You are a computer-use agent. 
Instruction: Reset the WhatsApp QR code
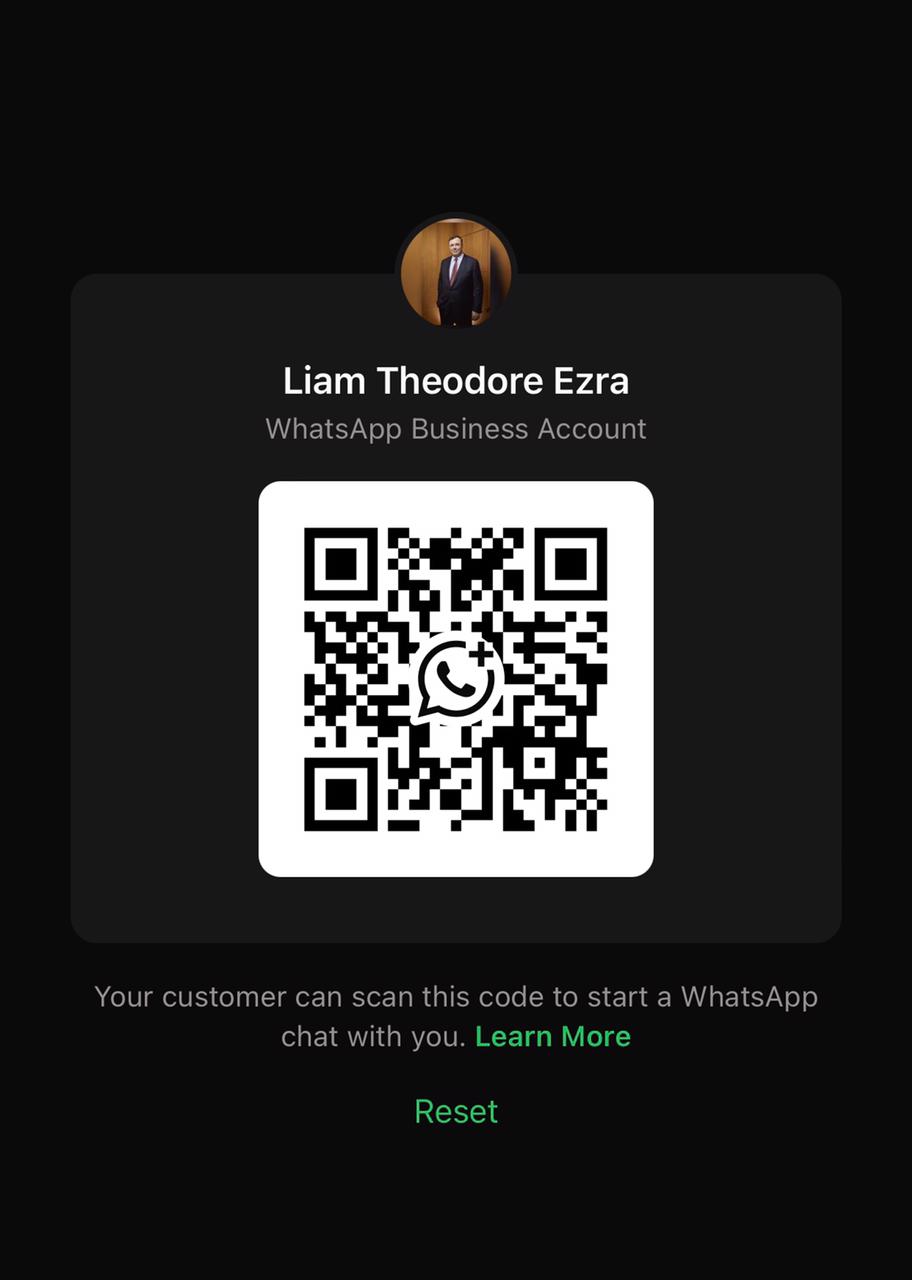(x=456, y=1111)
